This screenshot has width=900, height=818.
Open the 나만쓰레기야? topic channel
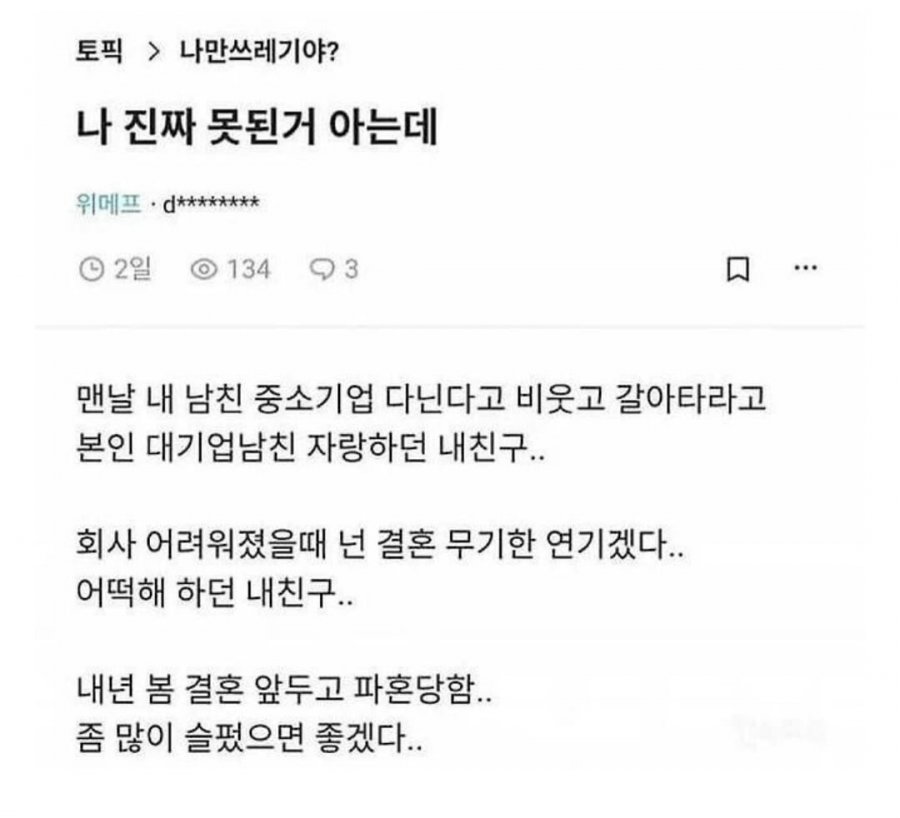(258, 53)
